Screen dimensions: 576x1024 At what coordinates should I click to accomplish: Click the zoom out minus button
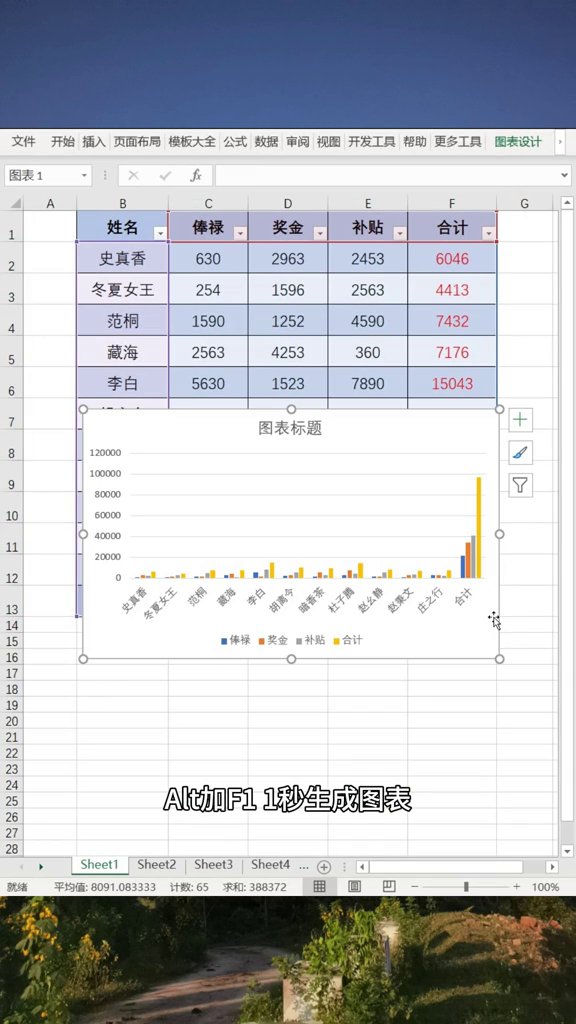pos(415,887)
